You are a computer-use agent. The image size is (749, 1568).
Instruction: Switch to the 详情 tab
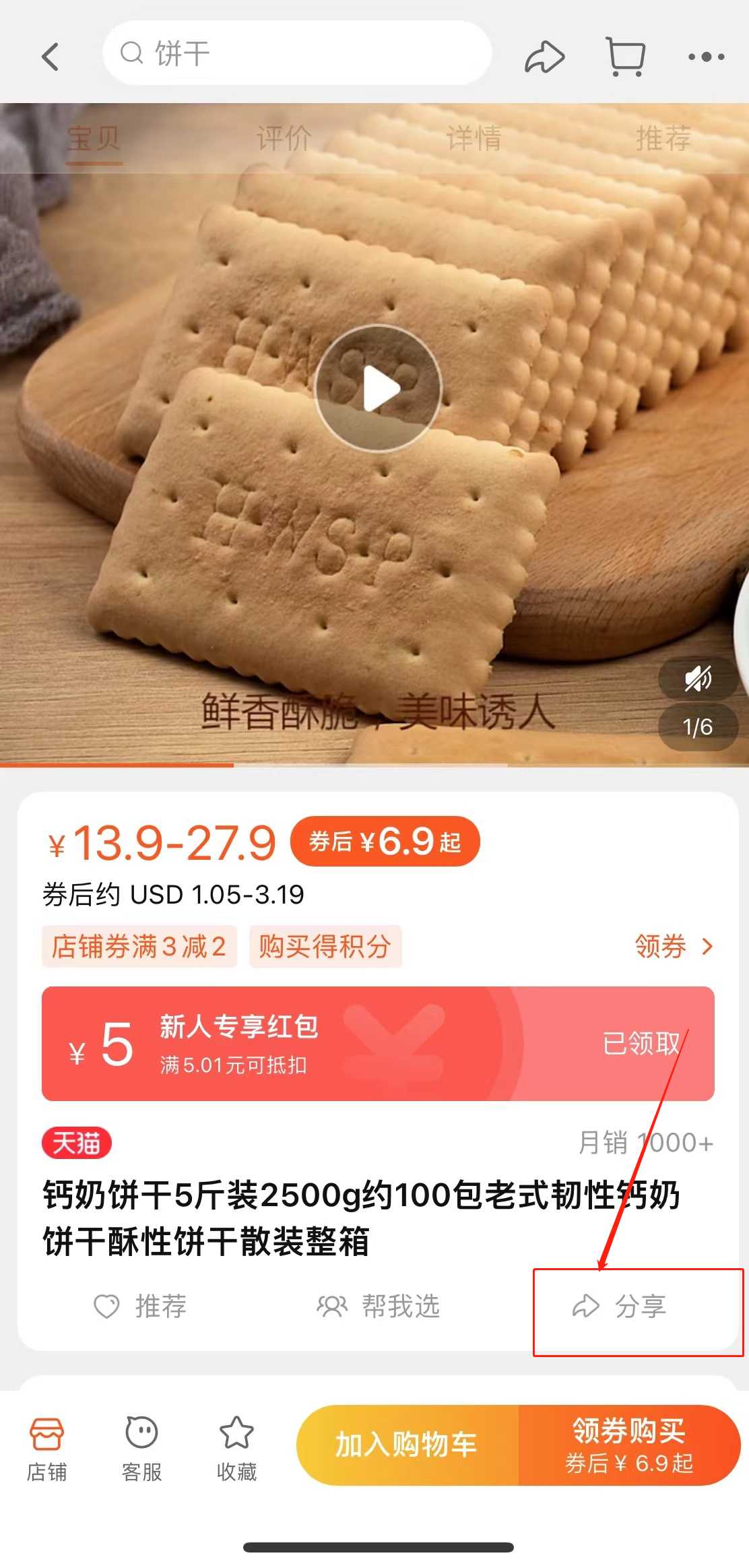tap(474, 139)
